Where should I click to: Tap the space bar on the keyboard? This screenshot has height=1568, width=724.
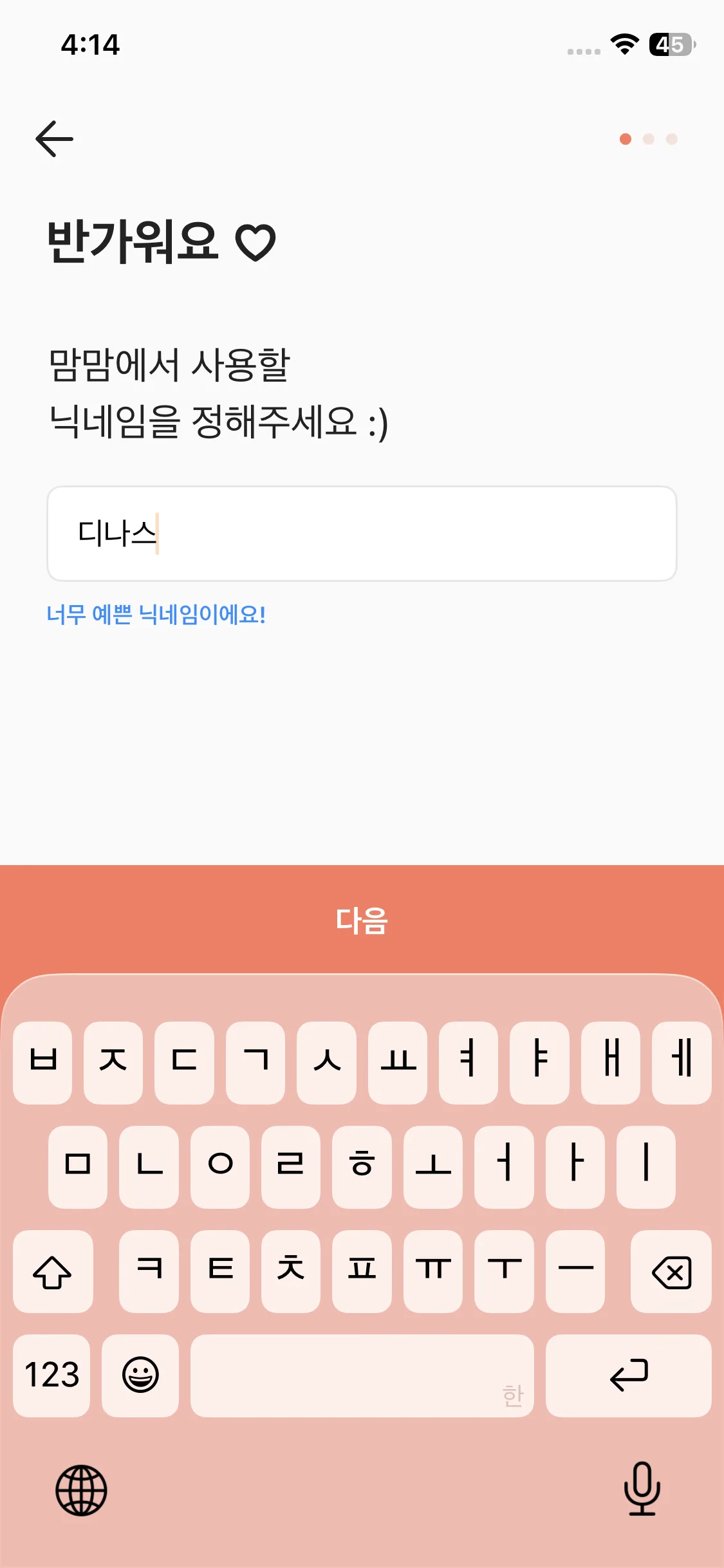coord(362,1376)
